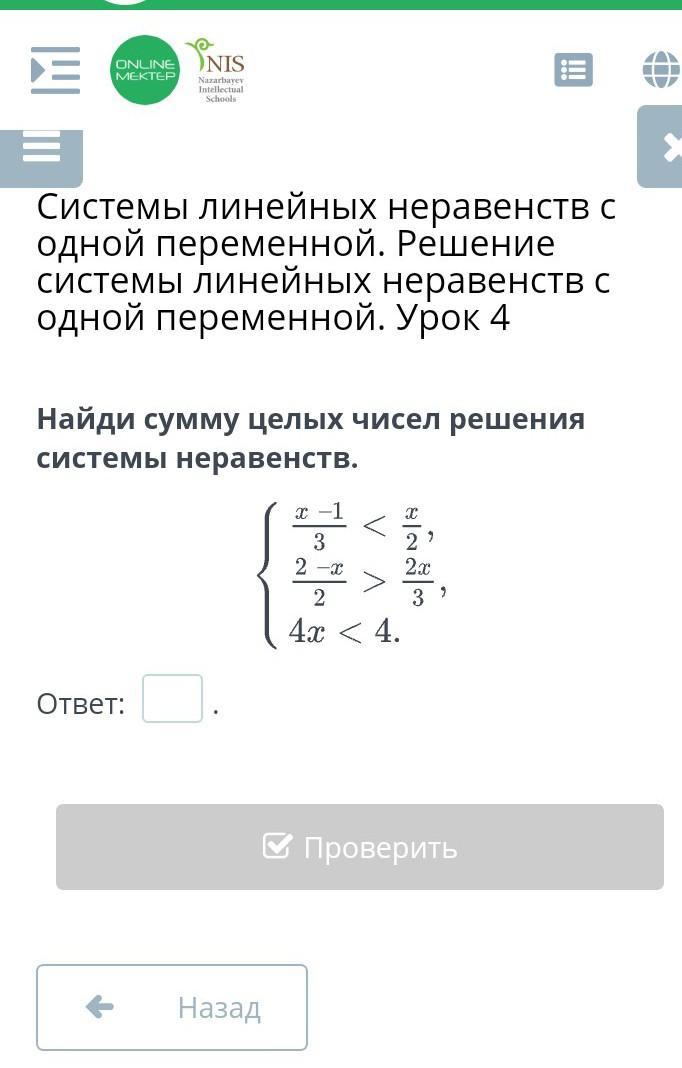Open the side navigation menu icon
This screenshot has height=1068, width=682.
pos(55,70)
